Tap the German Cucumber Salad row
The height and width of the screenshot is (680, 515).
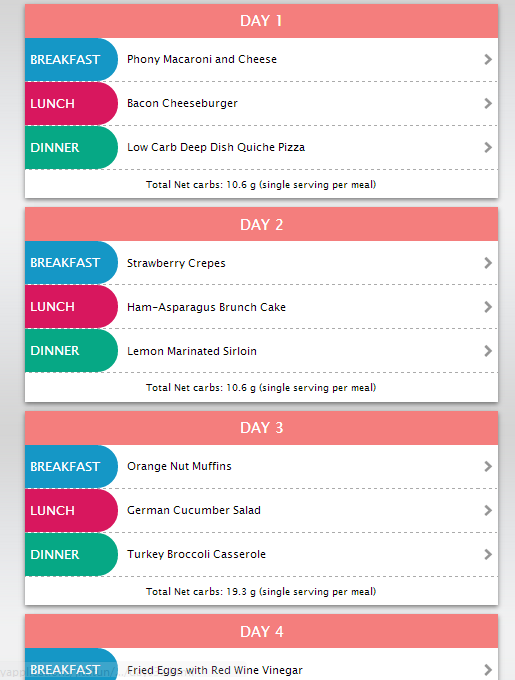(261, 510)
